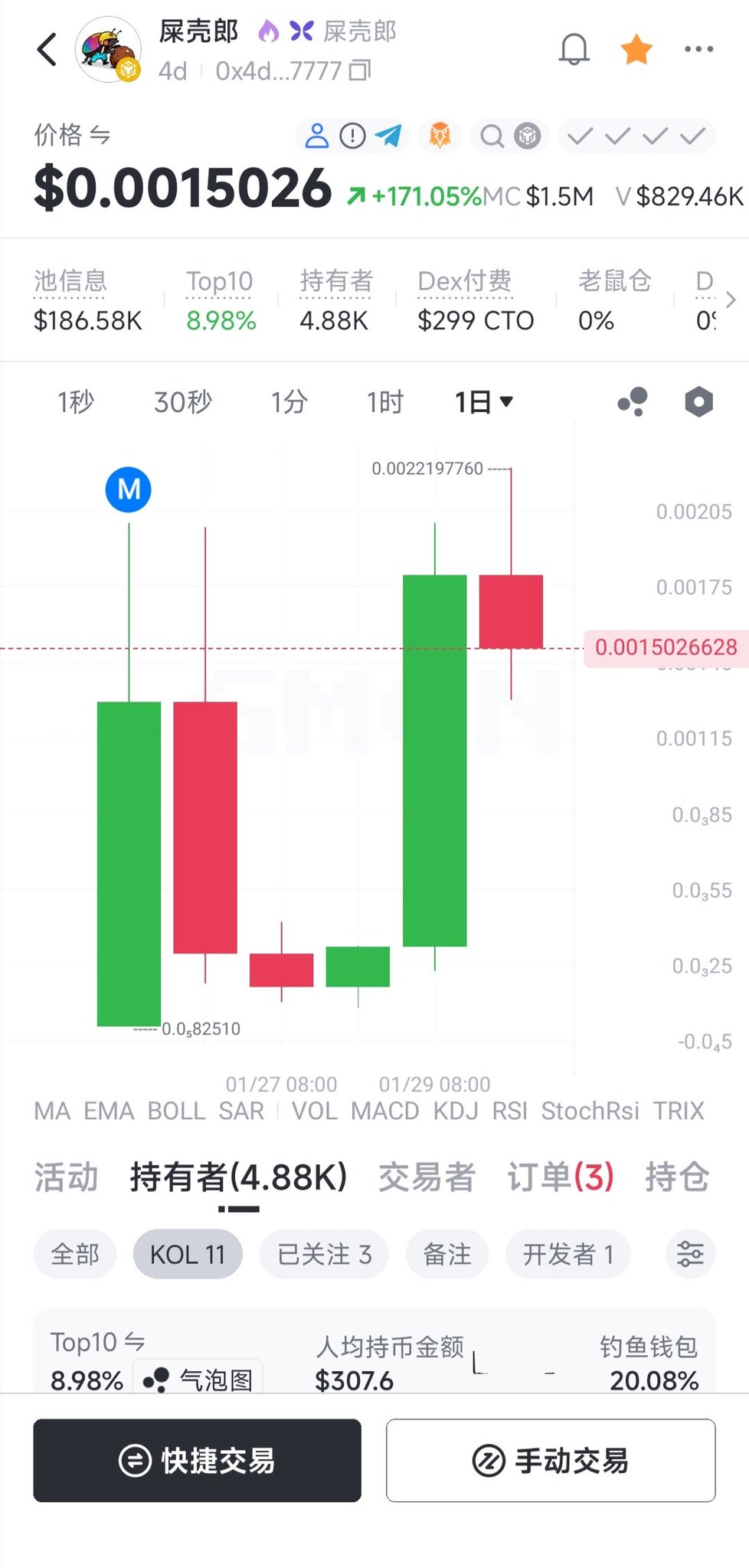Expand the 1日 interval dropdown

[483, 401]
